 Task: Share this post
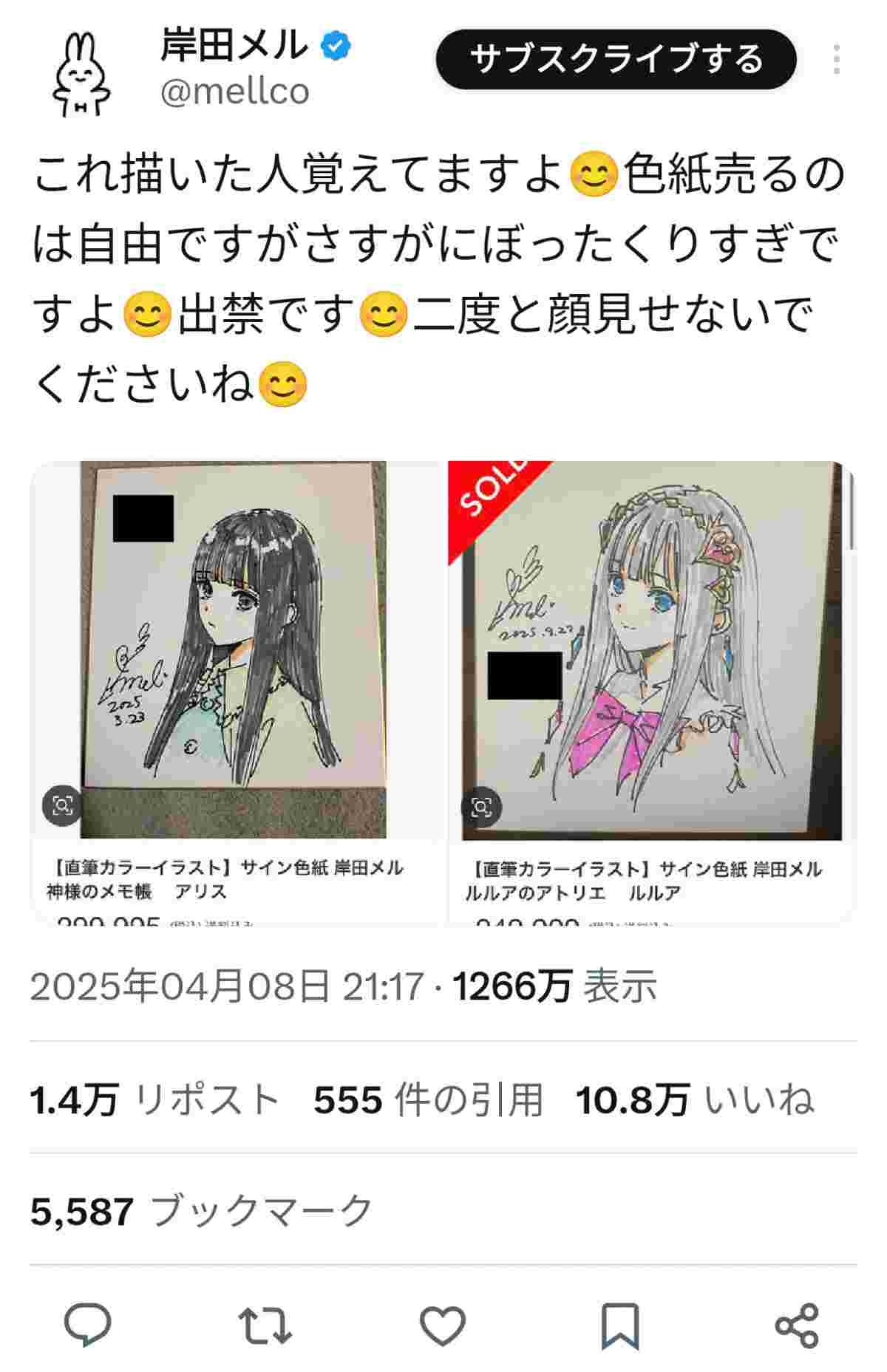797,1325
